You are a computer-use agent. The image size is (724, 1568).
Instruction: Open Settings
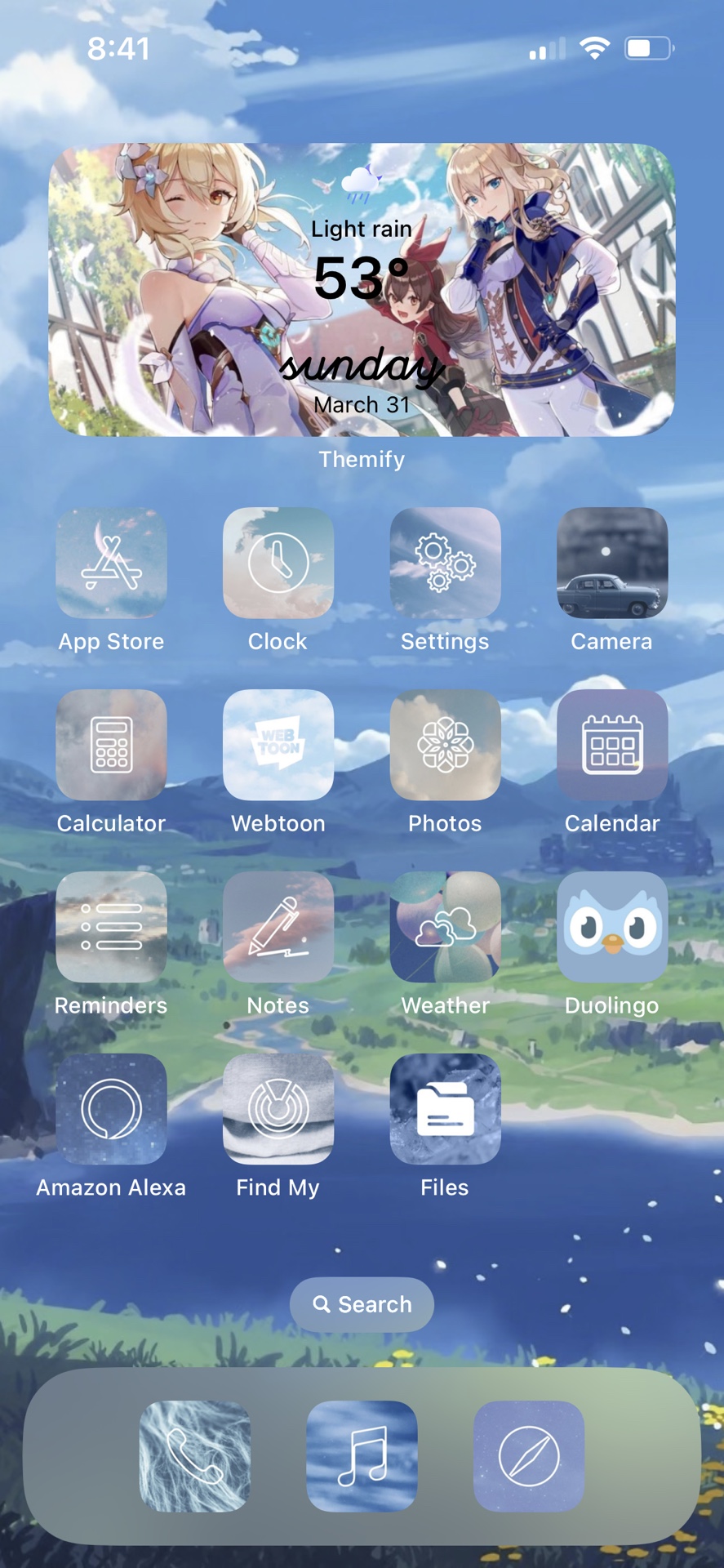(x=445, y=563)
